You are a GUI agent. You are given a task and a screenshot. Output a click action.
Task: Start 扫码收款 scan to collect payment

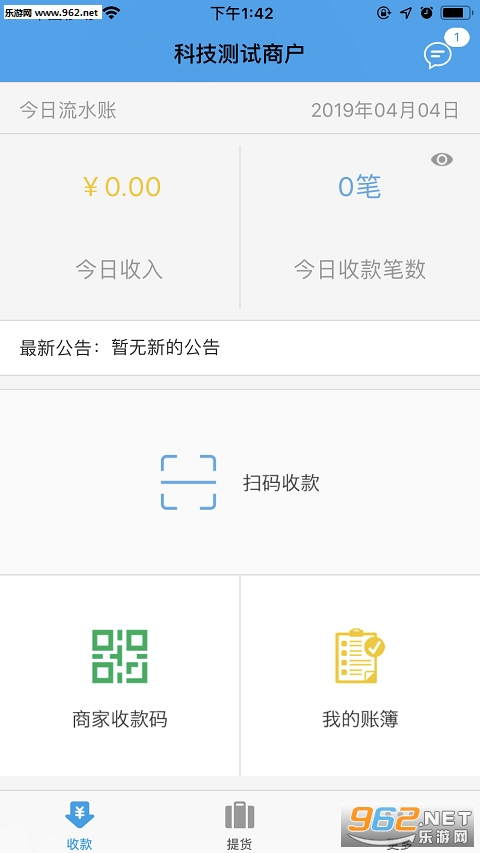pos(240,482)
